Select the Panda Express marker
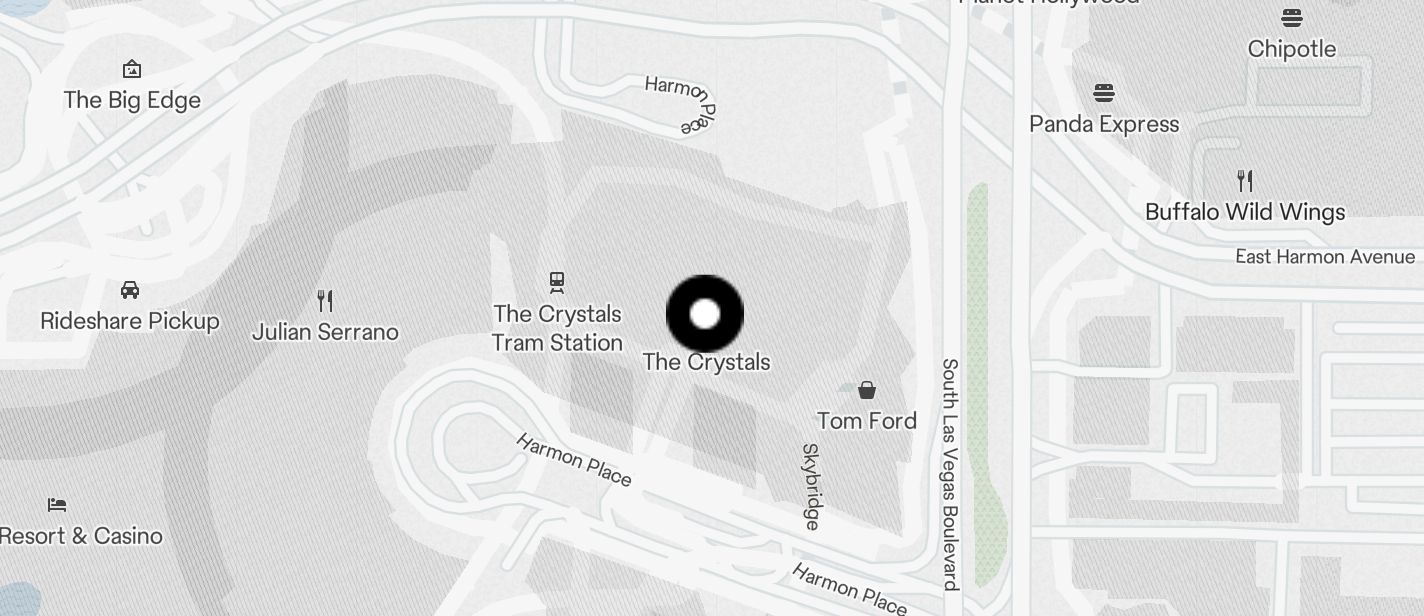This screenshot has height=616, width=1424. click(1104, 94)
